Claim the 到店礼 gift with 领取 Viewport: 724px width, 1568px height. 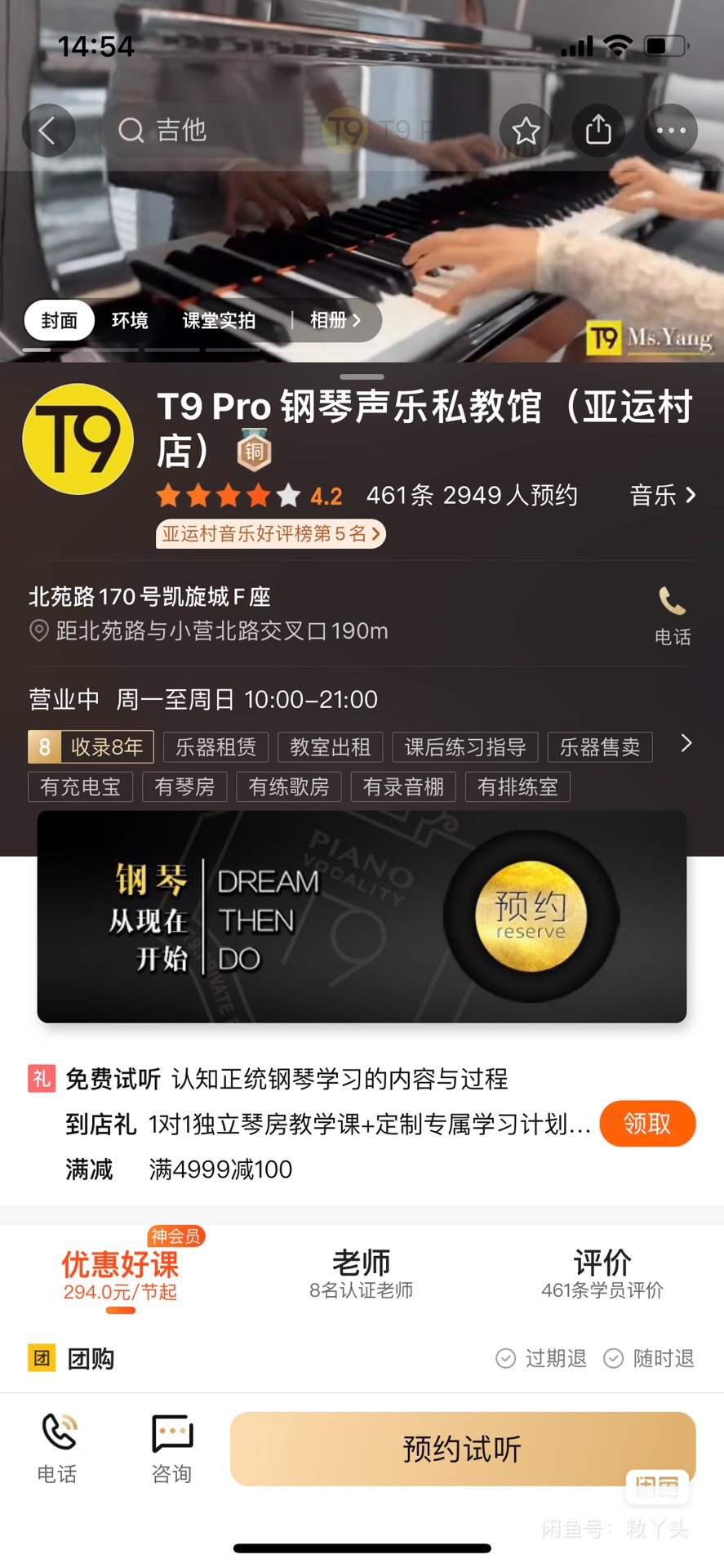point(646,1124)
